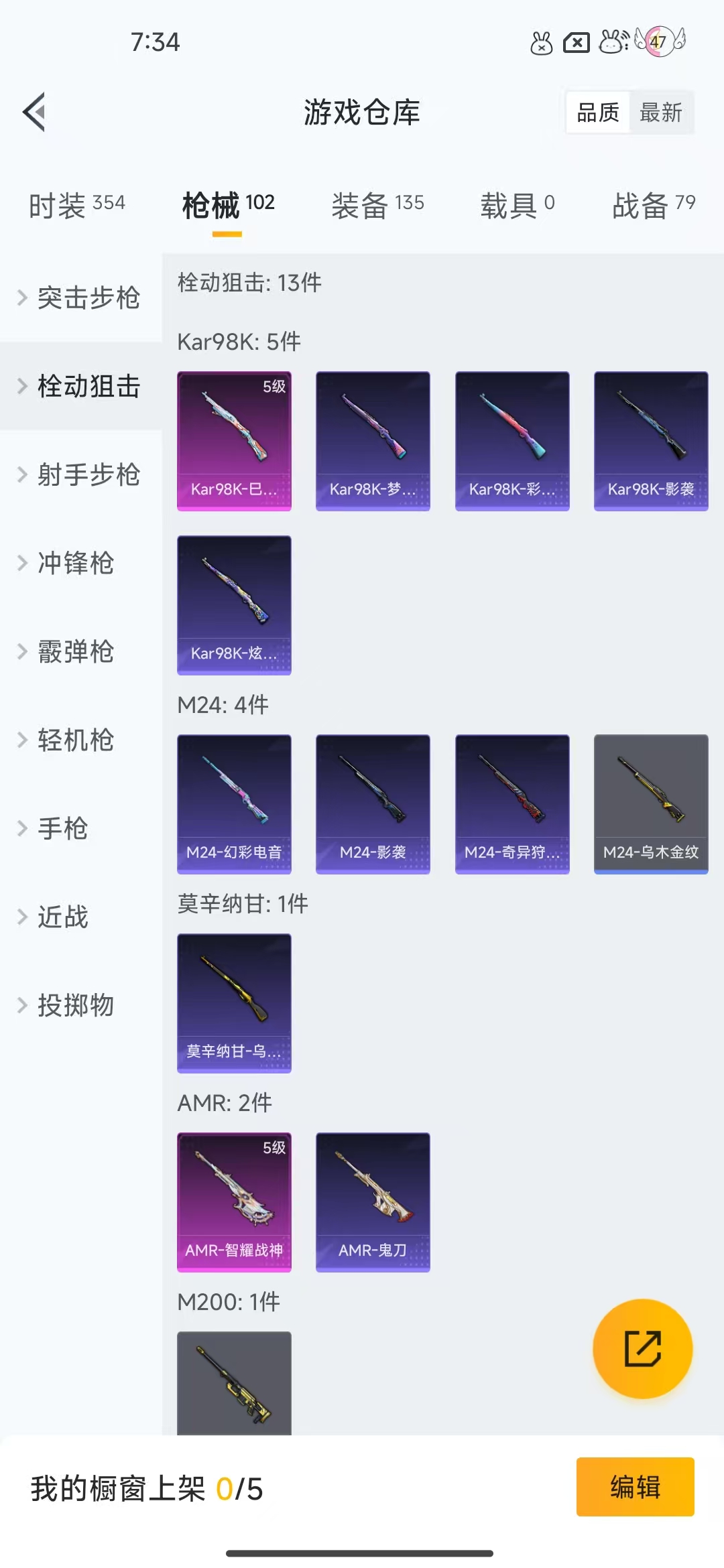Image resolution: width=724 pixels, height=1568 pixels.
Task: Open the AMR-鬼刀 item
Action: pyautogui.click(x=373, y=1201)
